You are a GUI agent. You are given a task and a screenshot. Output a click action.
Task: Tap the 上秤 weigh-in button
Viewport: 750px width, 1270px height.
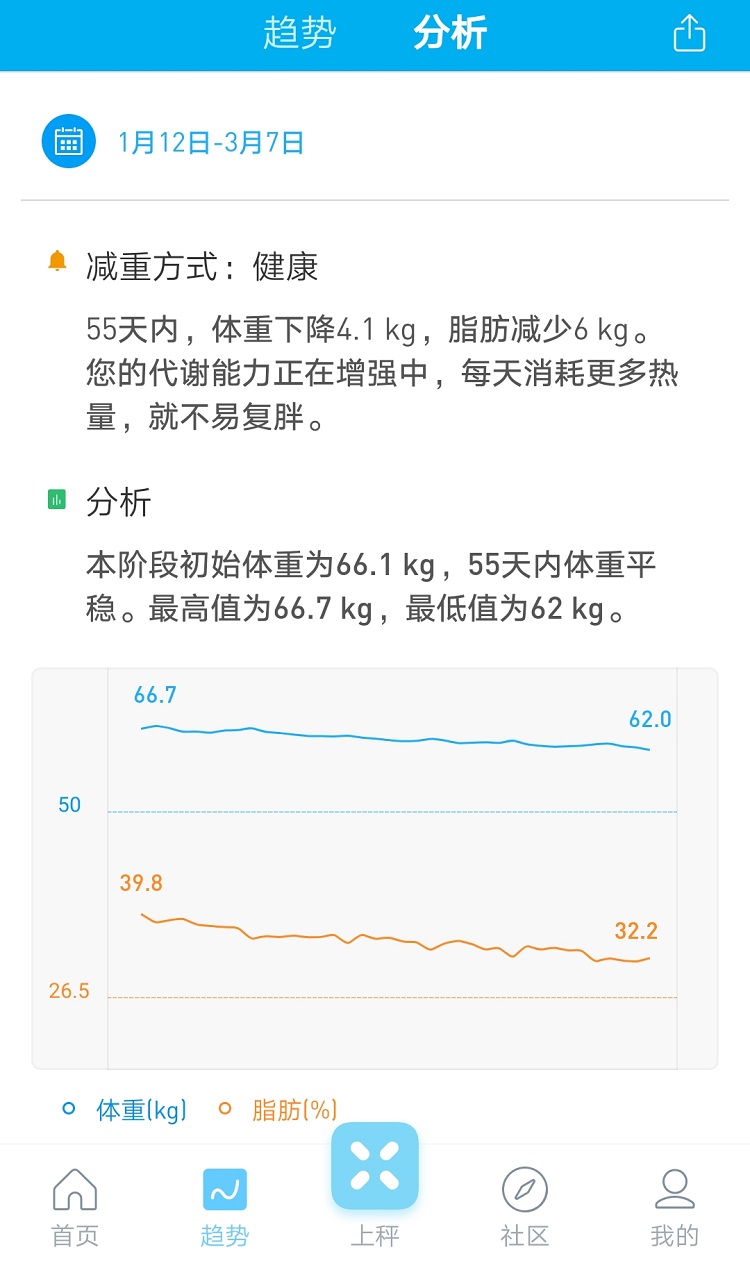pyautogui.click(x=375, y=1185)
